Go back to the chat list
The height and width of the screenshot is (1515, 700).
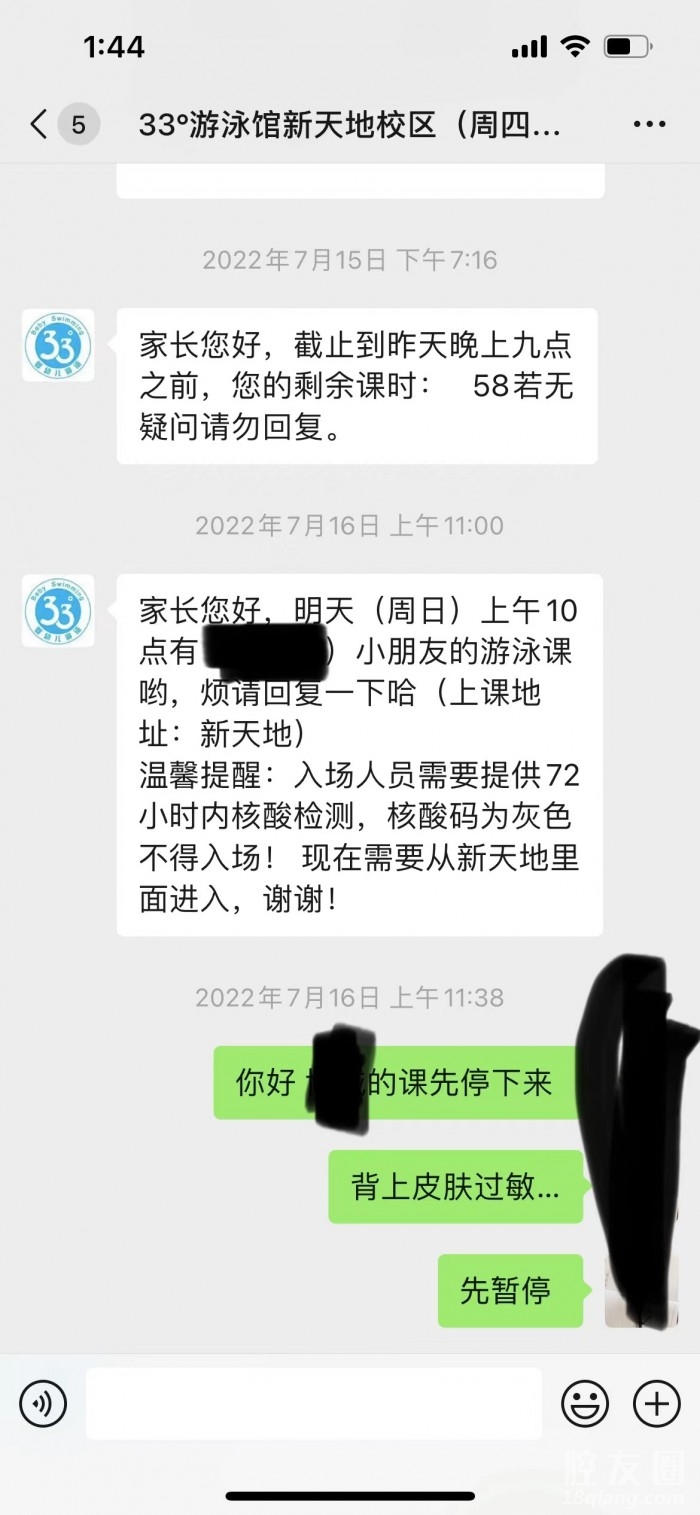(40, 125)
